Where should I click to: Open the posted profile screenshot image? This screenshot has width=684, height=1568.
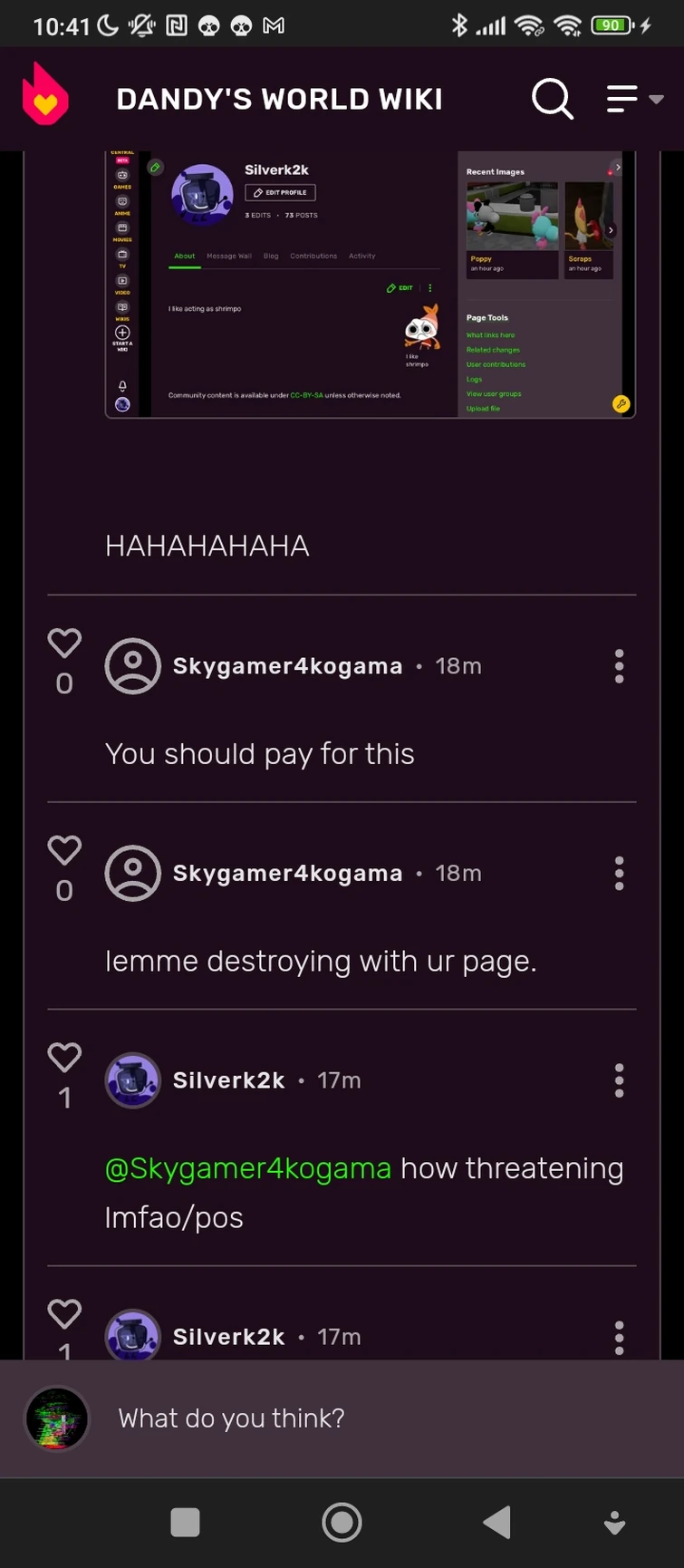370,284
